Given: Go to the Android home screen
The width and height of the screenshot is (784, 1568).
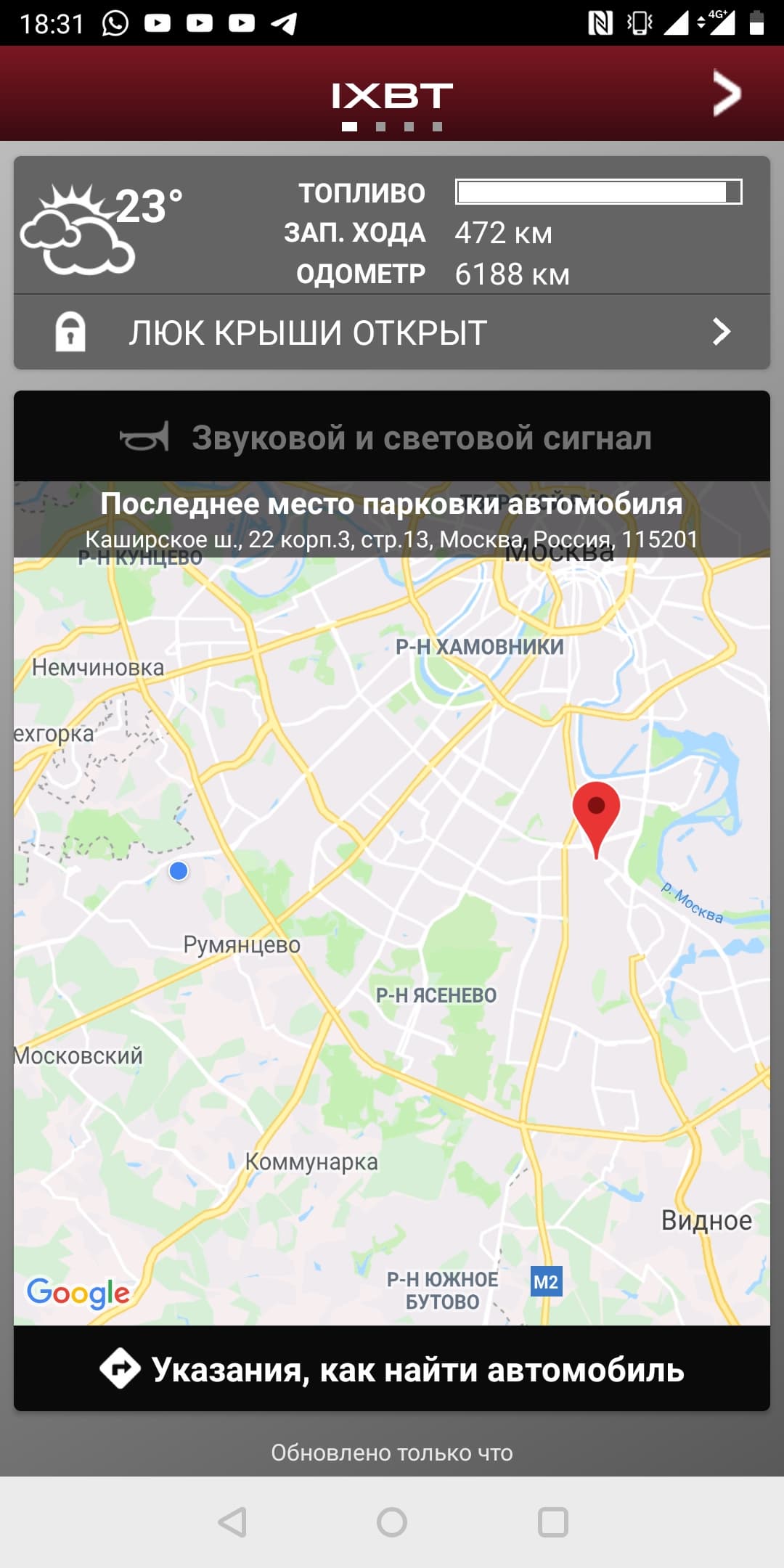Looking at the screenshot, I should click(392, 1522).
